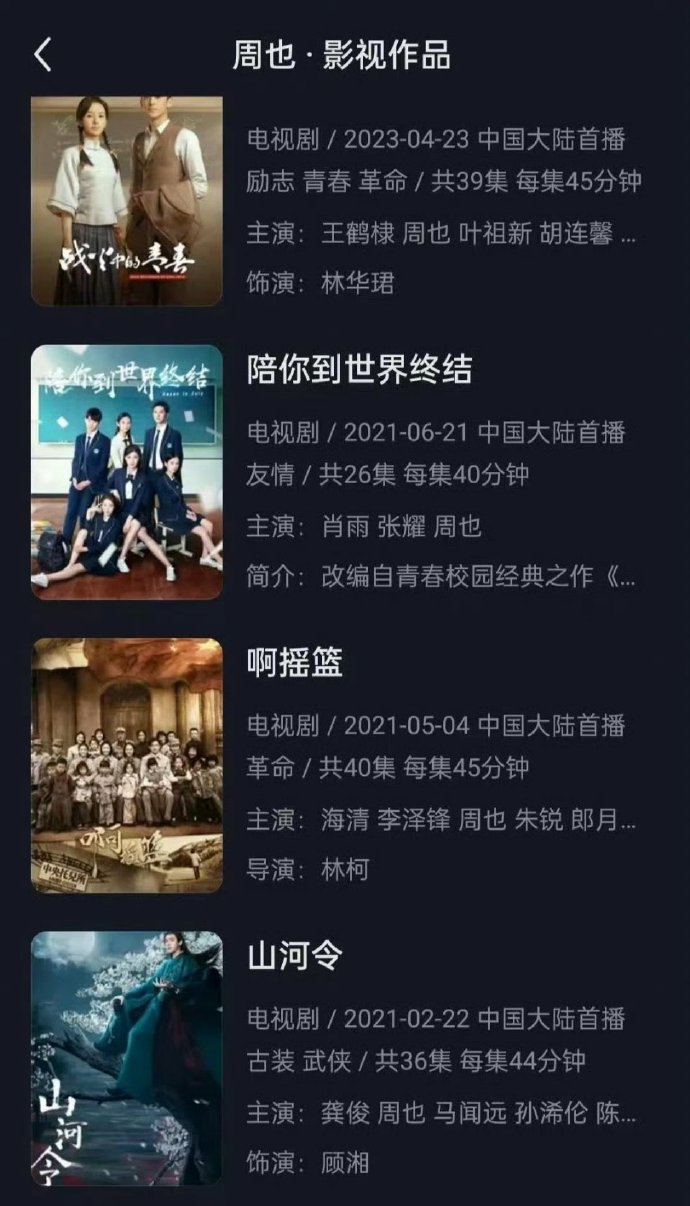Go back from the 周也 影视作品 page
This screenshot has width=690, height=1206.
click(43, 55)
